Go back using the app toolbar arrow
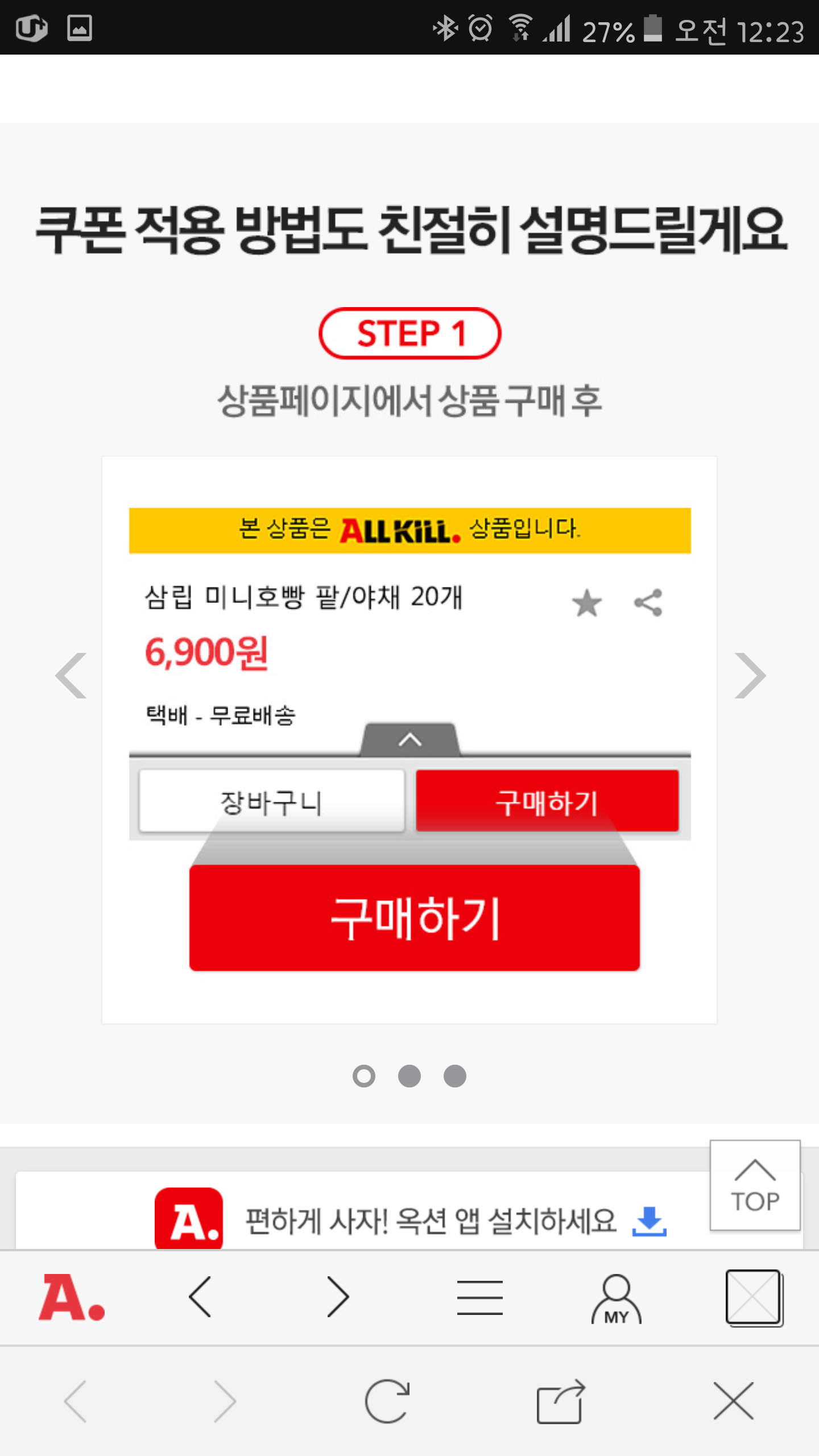Viewport: 819px width, 1456px height. [x=200, y=1297]
